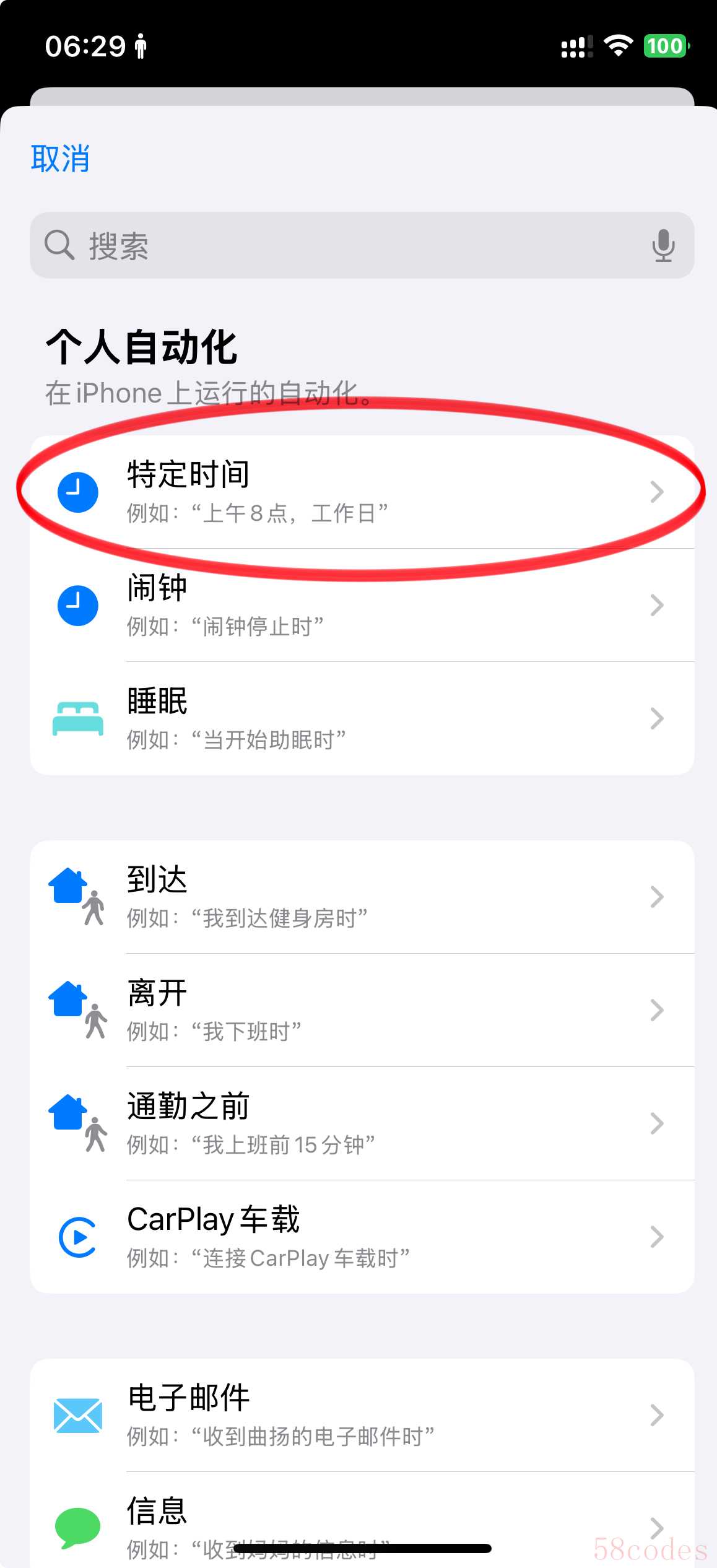Select the 特定时间 automation
Image resolution: width=717 pixels, height=1568 pixels.
tap(362, 492)
